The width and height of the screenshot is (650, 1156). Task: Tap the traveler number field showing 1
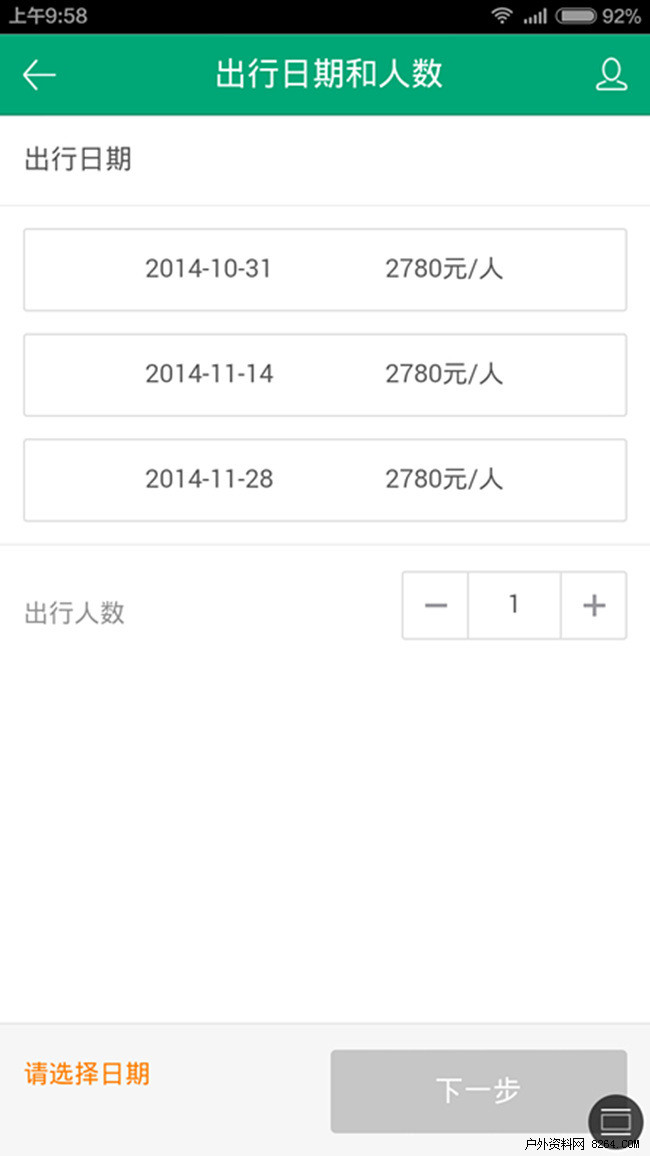pos(514,605)
